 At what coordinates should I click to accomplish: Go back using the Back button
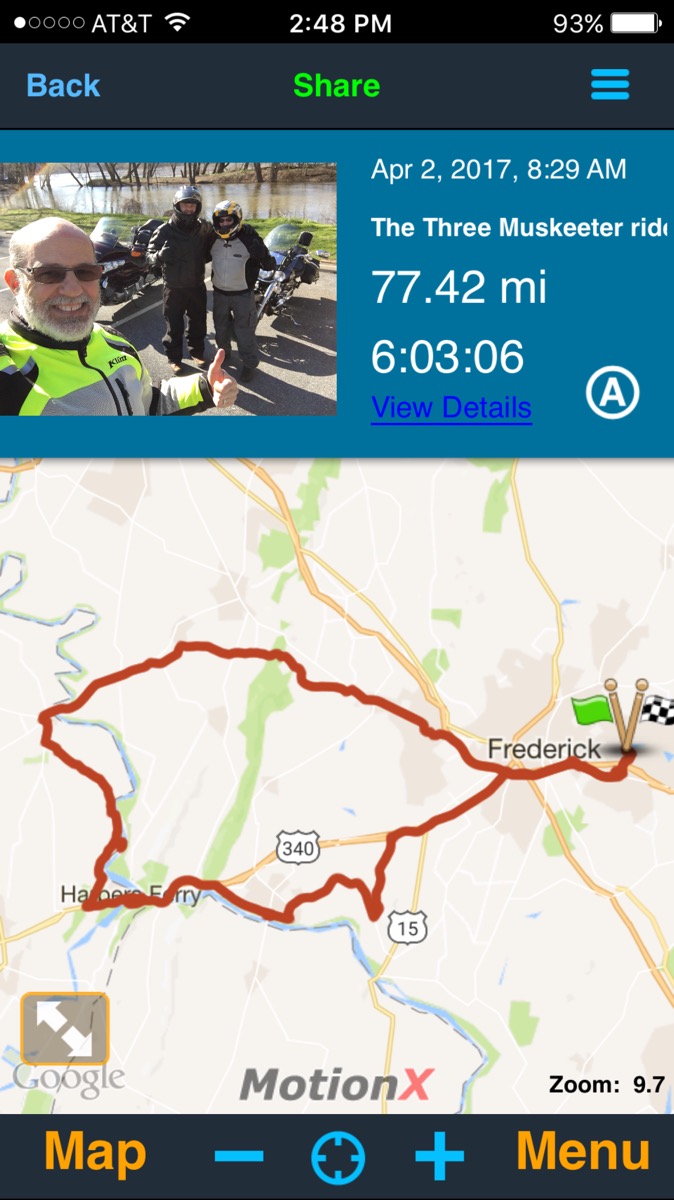[63, 86]
